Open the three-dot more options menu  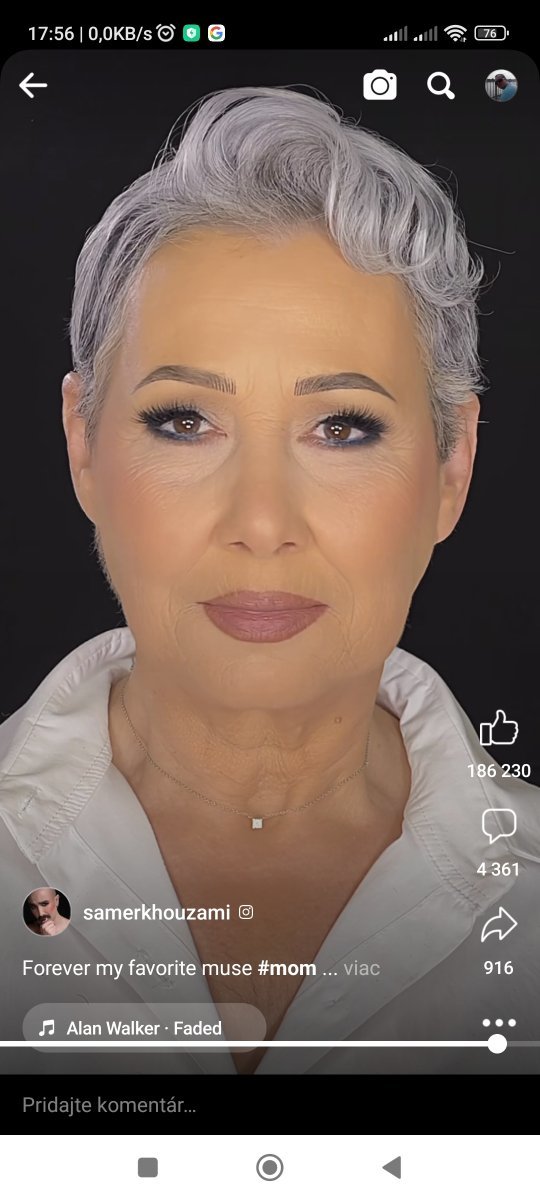tap(498, 1022)
